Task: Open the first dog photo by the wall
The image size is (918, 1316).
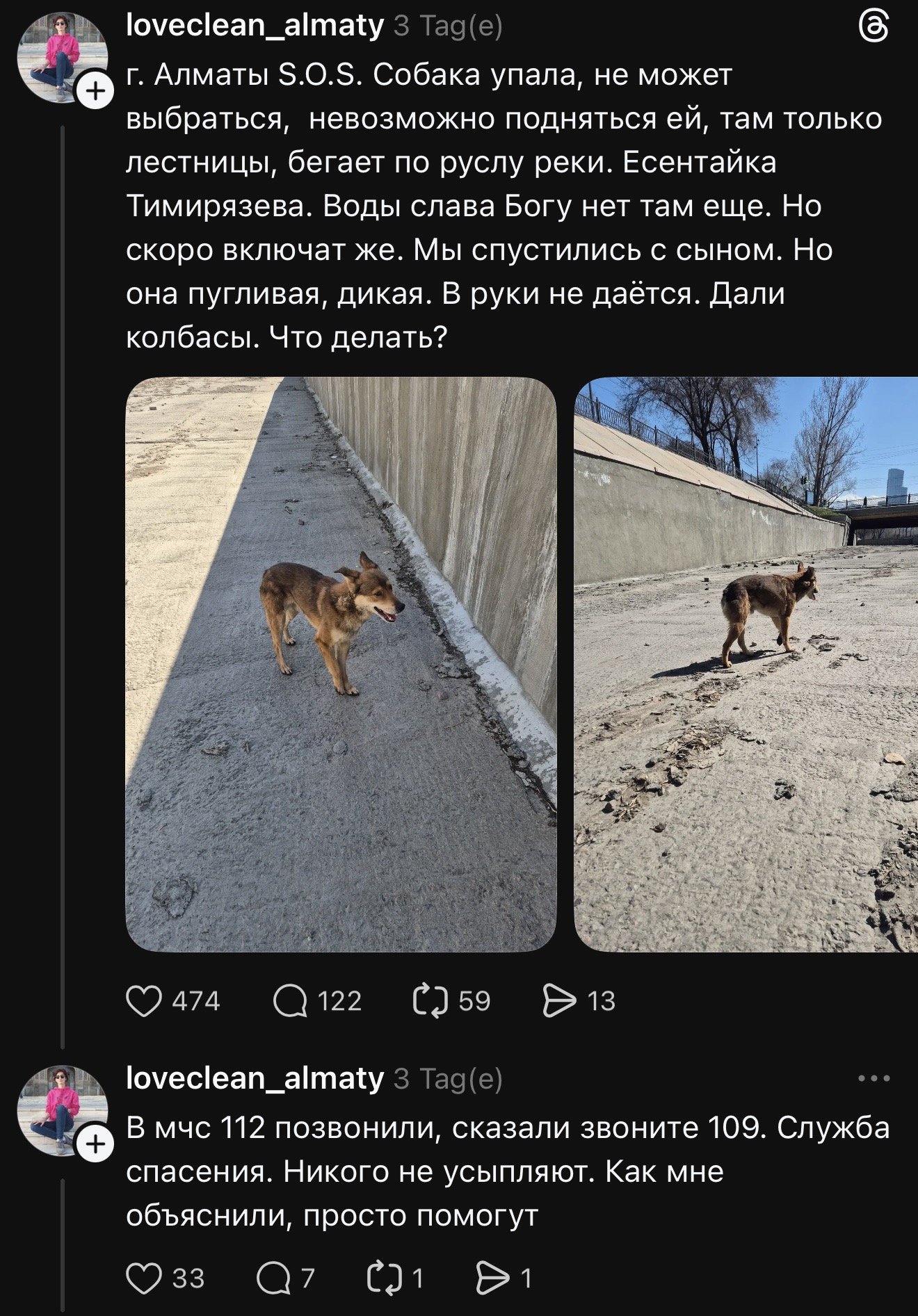Action: tap(341, 664)
